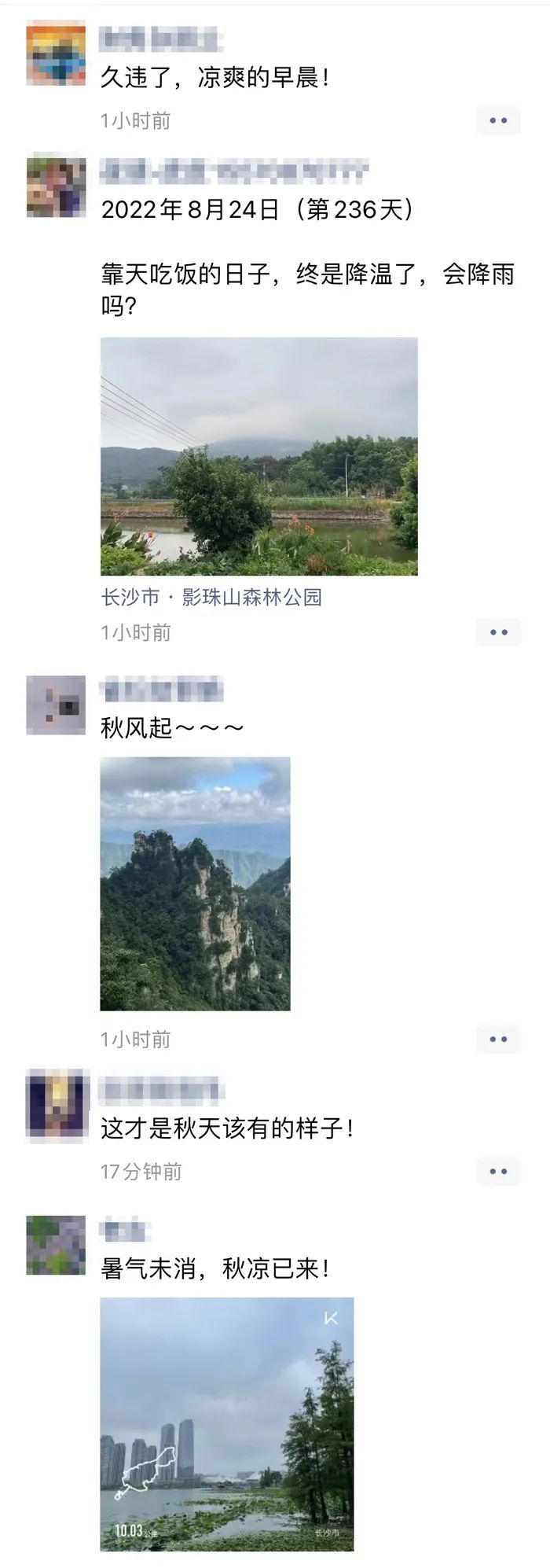Open avatar of the 暑气未消，秋凉已来 poster
The image size is (550, 1568).
tap(56, 1245)
